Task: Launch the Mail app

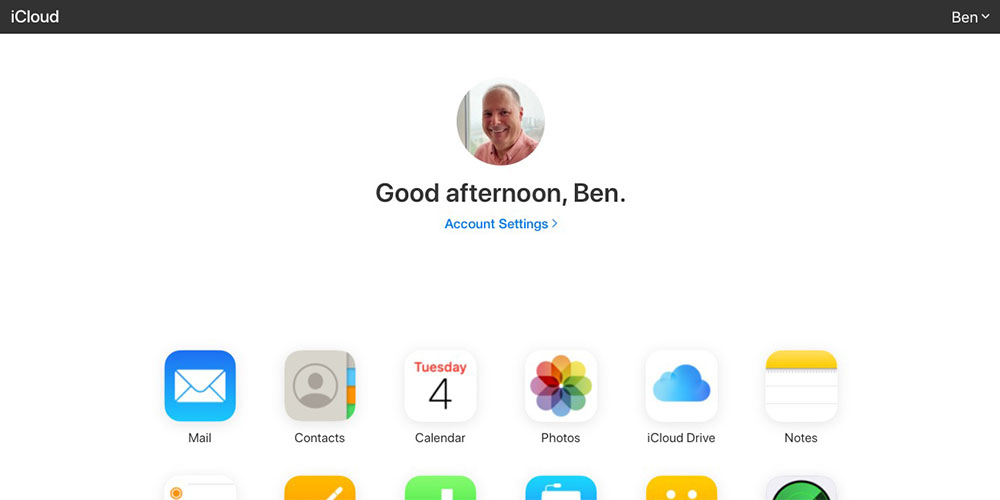Action: 200,386
